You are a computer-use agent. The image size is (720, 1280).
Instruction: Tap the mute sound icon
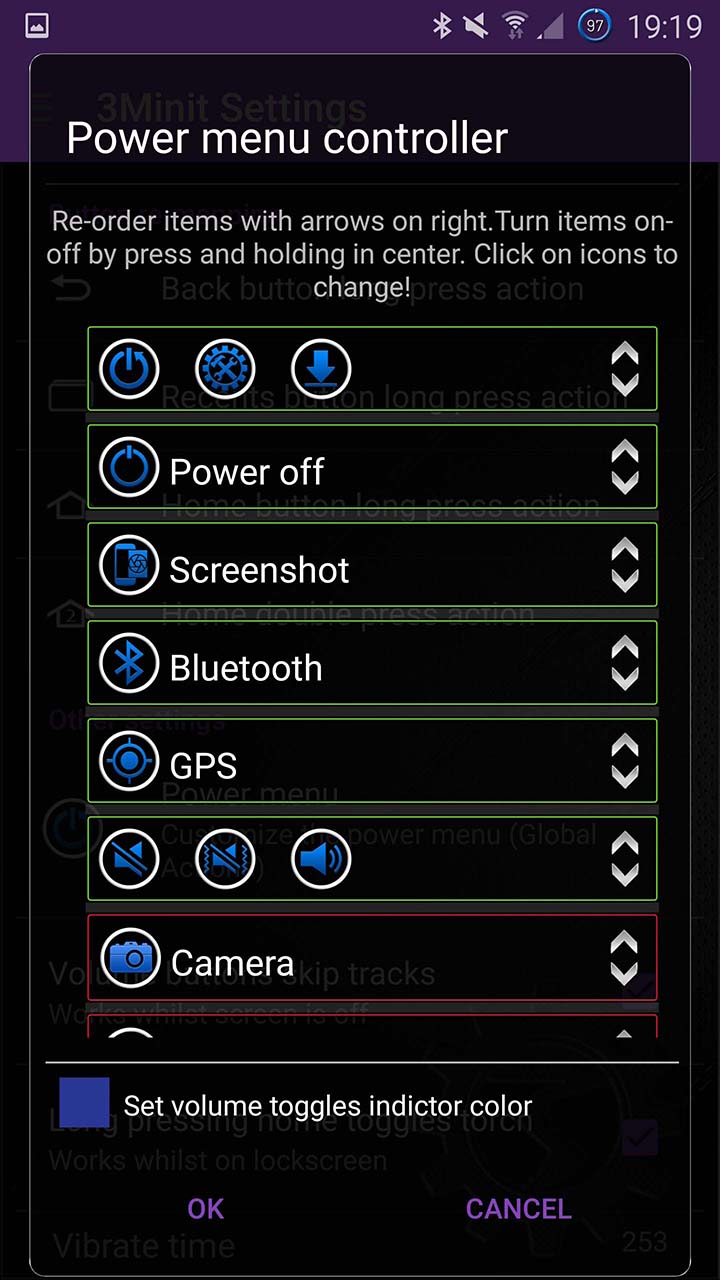pos(129,859)
